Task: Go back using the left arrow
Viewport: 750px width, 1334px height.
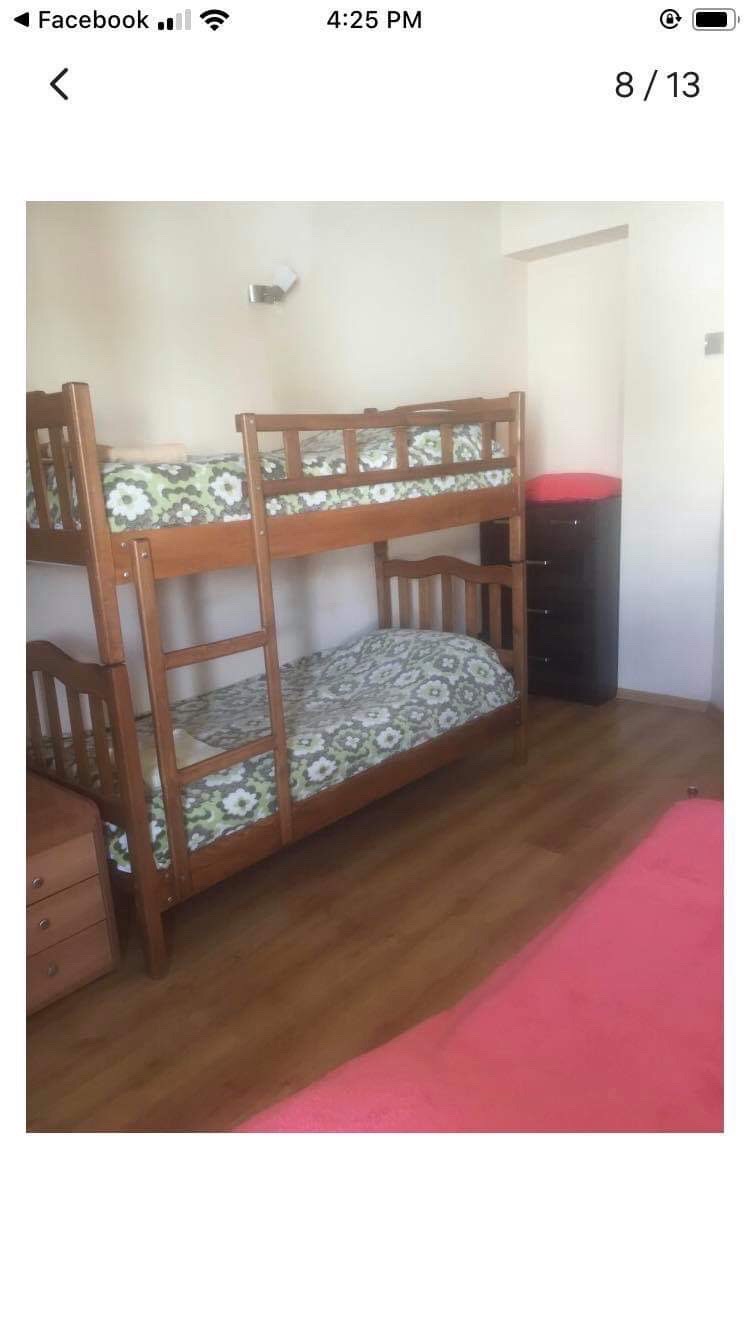Action: [60, 85]
